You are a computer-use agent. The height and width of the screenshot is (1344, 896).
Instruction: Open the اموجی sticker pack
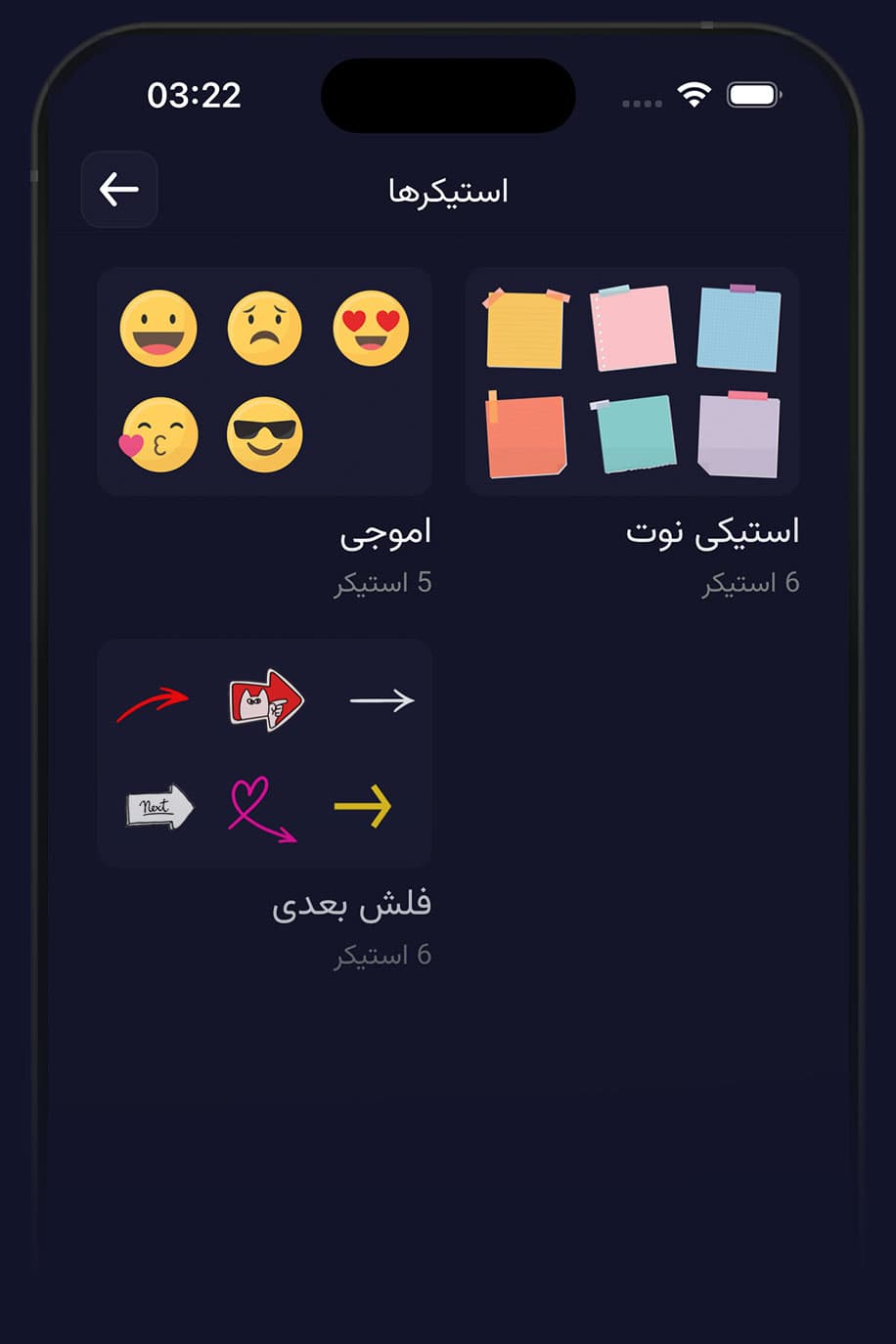click(x=264, y=381)
